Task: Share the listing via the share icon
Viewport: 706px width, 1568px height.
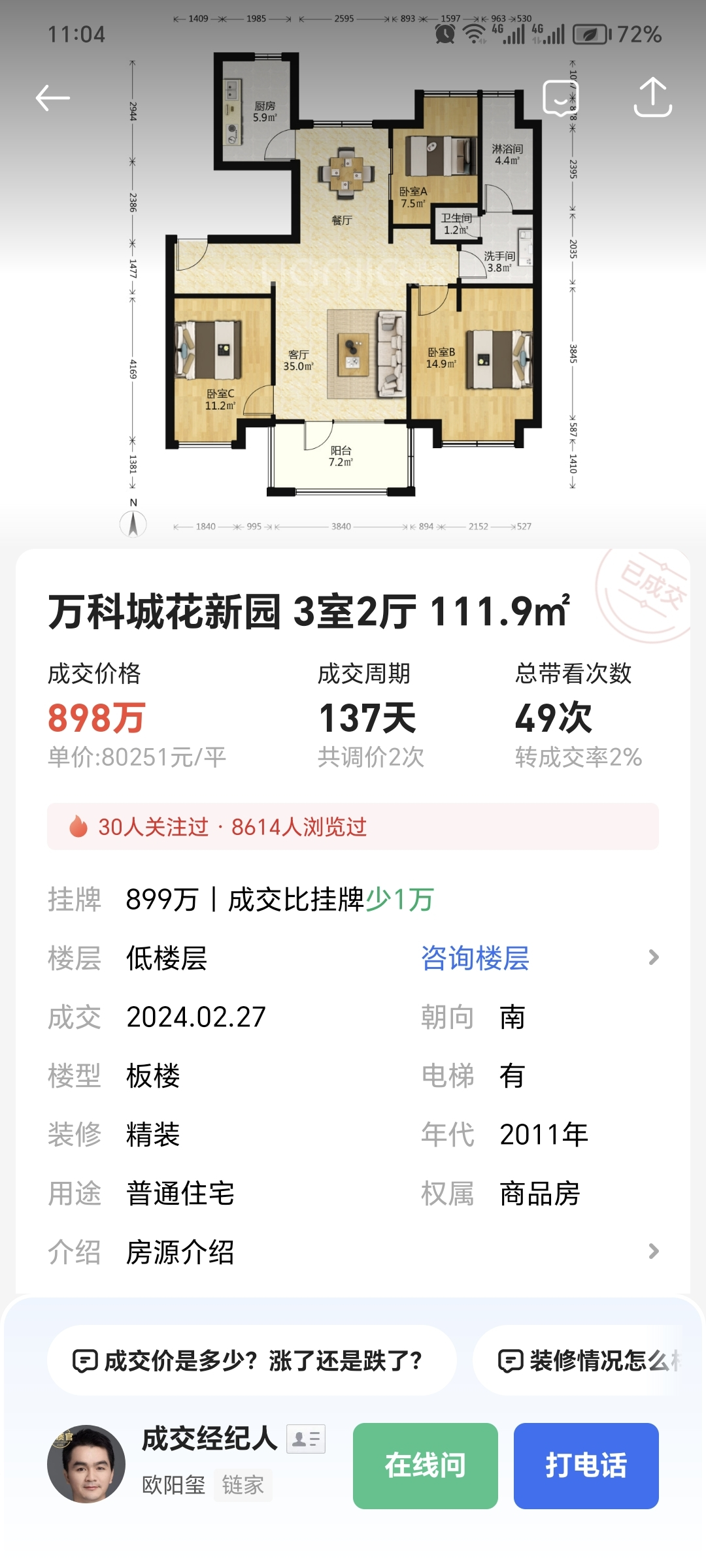Action: pyautogui.click(x=654, y=97)
